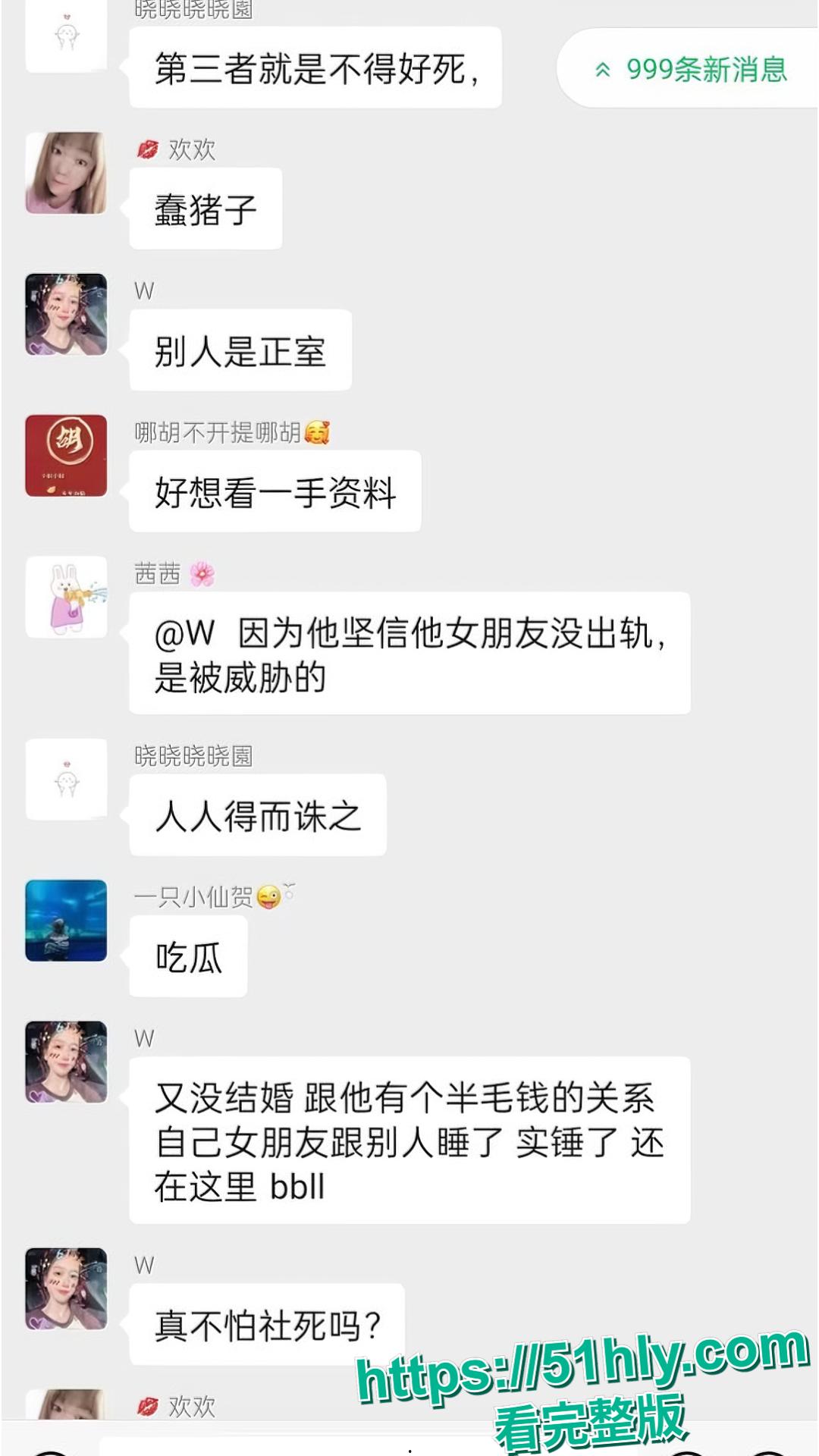This screenshot has width=819, height=1456.
Task: Click the double-chevron icon in new messages banner
Action: click(601, 71)
